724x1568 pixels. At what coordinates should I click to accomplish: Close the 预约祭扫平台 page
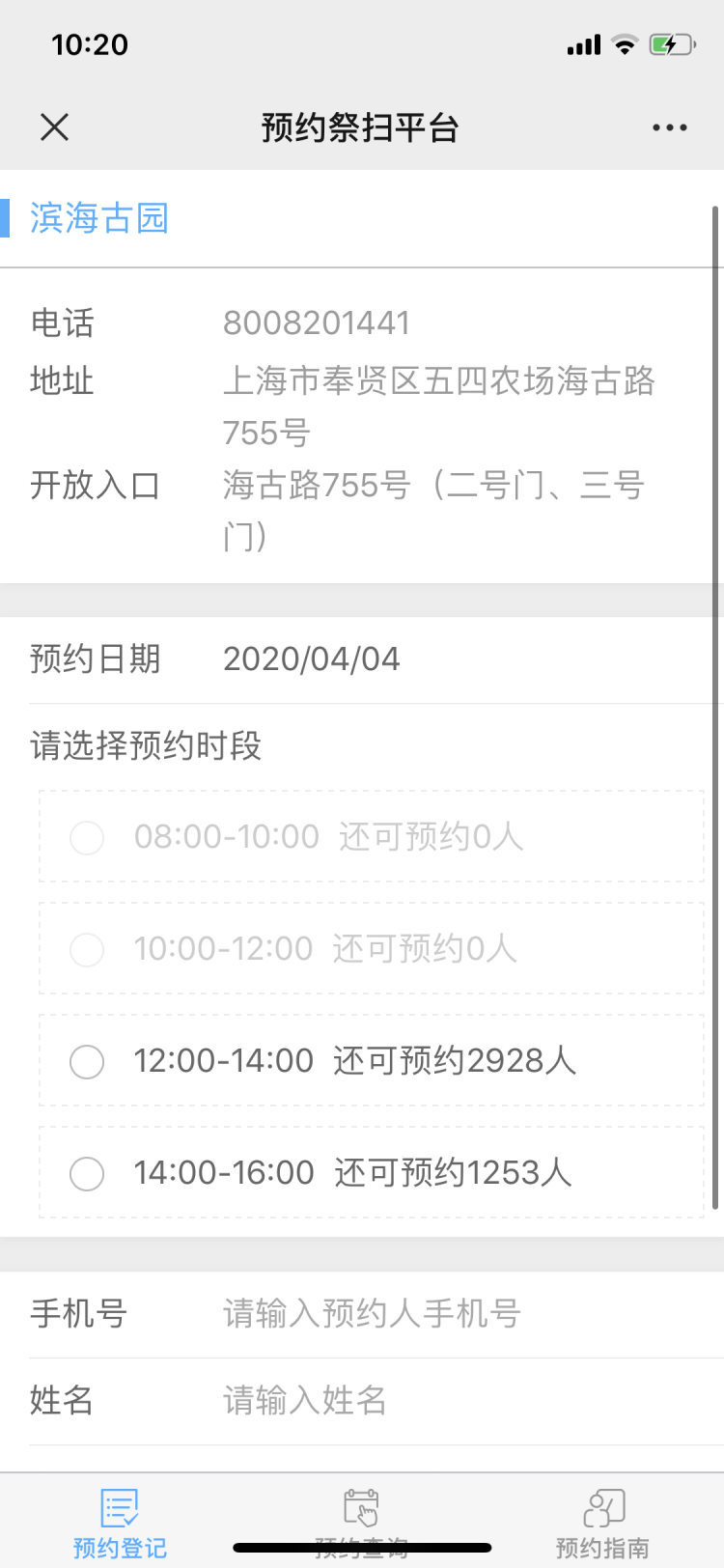pos(55,126)
